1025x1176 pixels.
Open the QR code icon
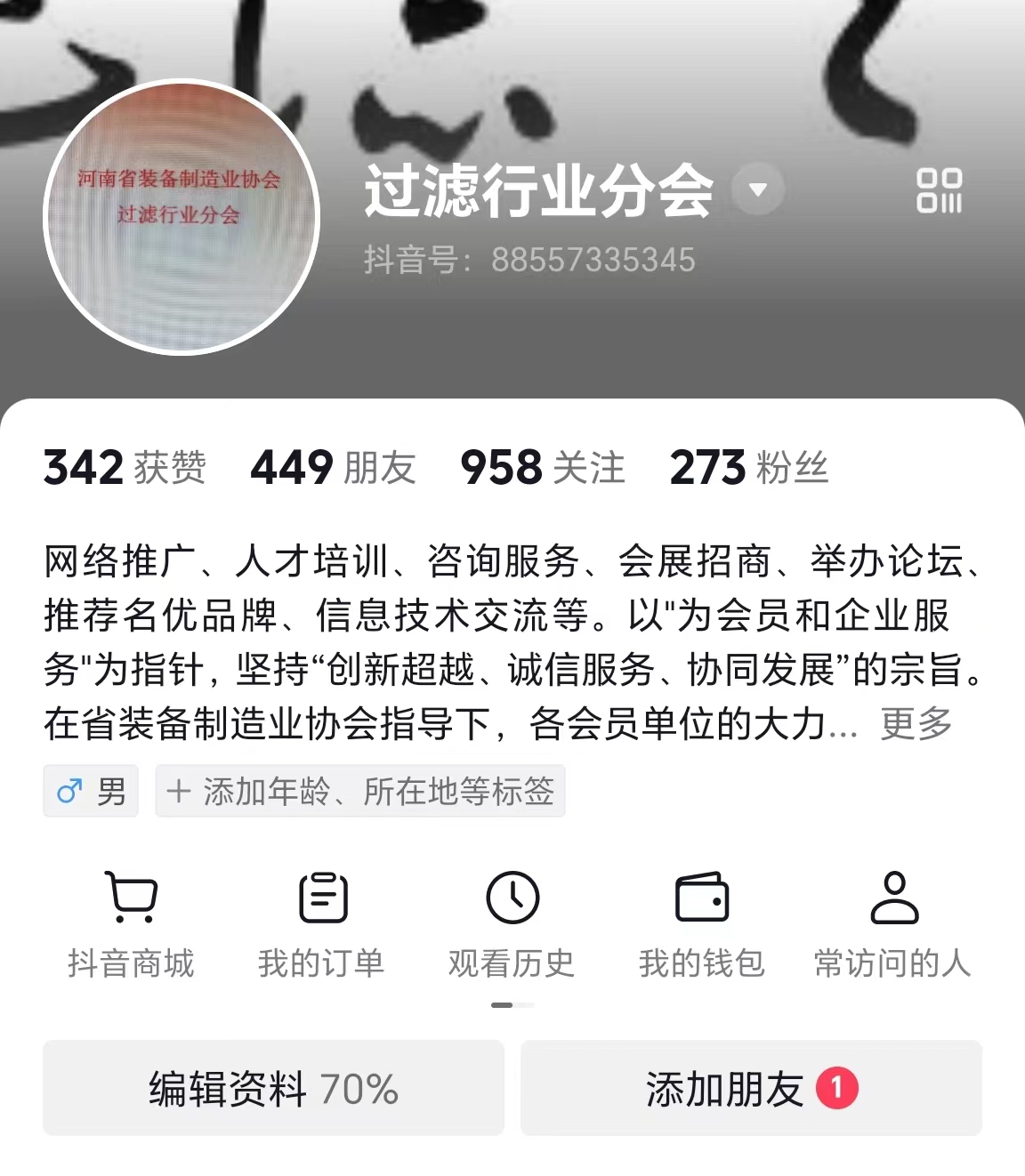point(939,190)
